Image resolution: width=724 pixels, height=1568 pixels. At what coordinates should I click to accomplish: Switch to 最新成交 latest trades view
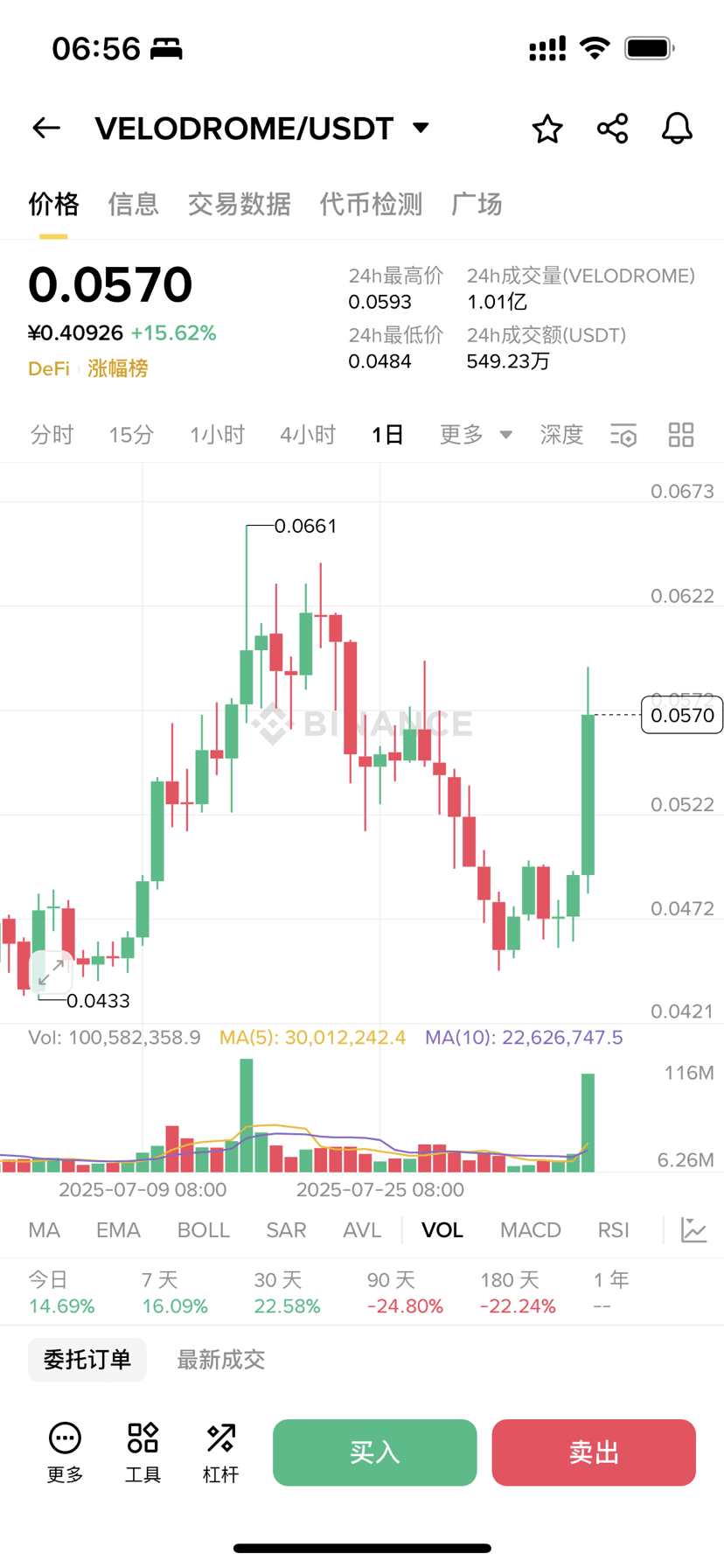(219, 1359)
